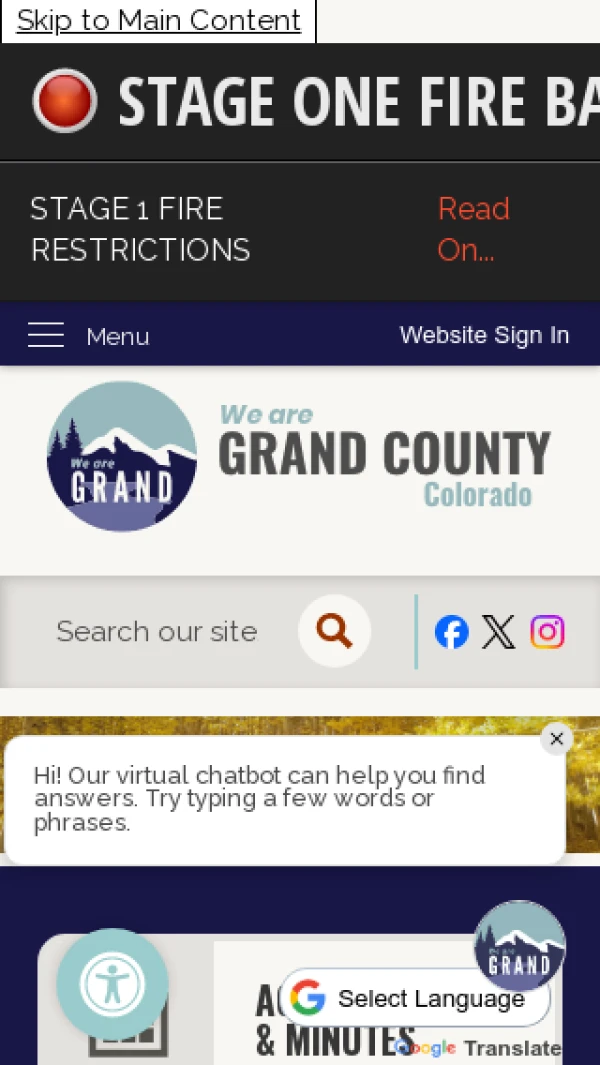Tap Website Sign In
Viewport: 600px width, 1065px height.
pos(484,335)
